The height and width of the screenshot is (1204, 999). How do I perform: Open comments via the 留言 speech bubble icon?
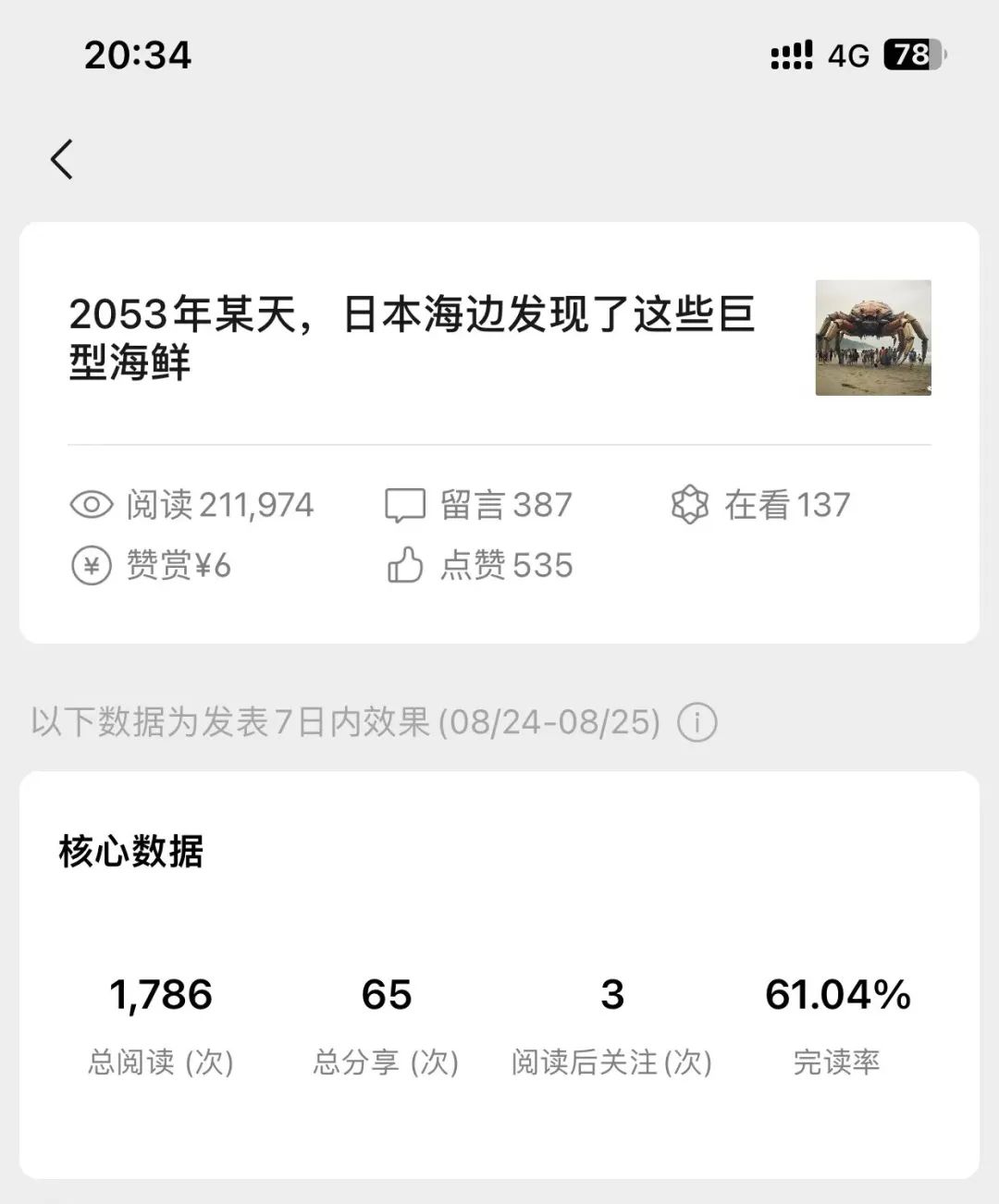[x=404, y=505]
